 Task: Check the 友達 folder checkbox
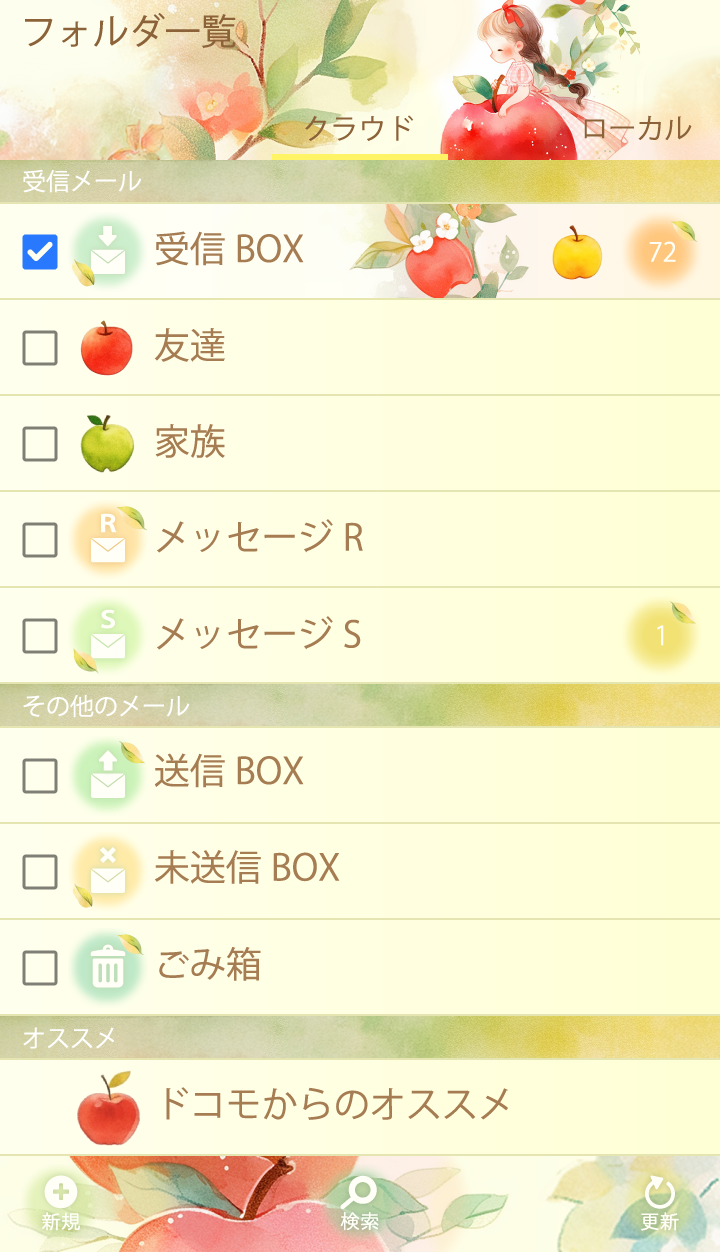tap(40, 347)
